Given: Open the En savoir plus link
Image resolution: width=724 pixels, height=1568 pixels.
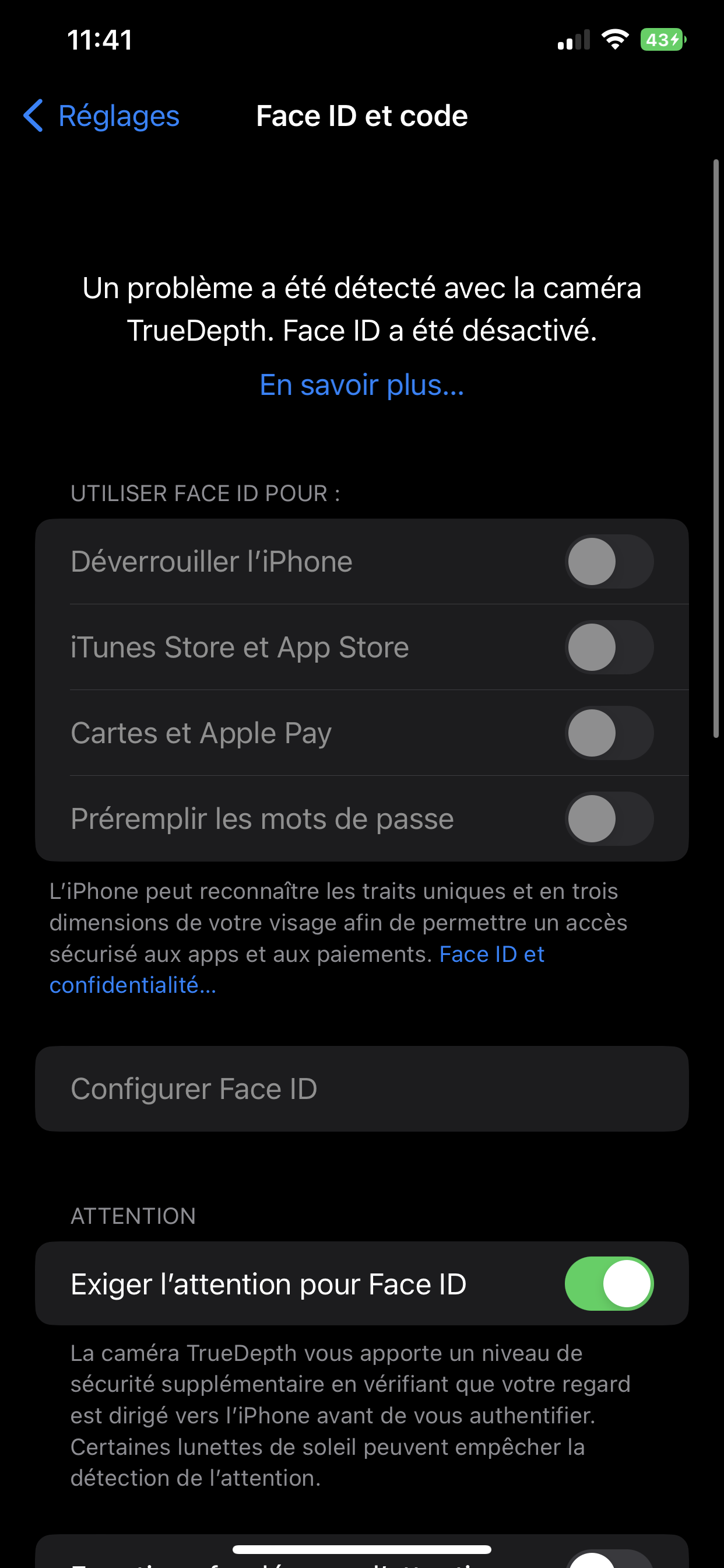Looking at the screenshot, I should pyautogui.click(x=361, y=384).
